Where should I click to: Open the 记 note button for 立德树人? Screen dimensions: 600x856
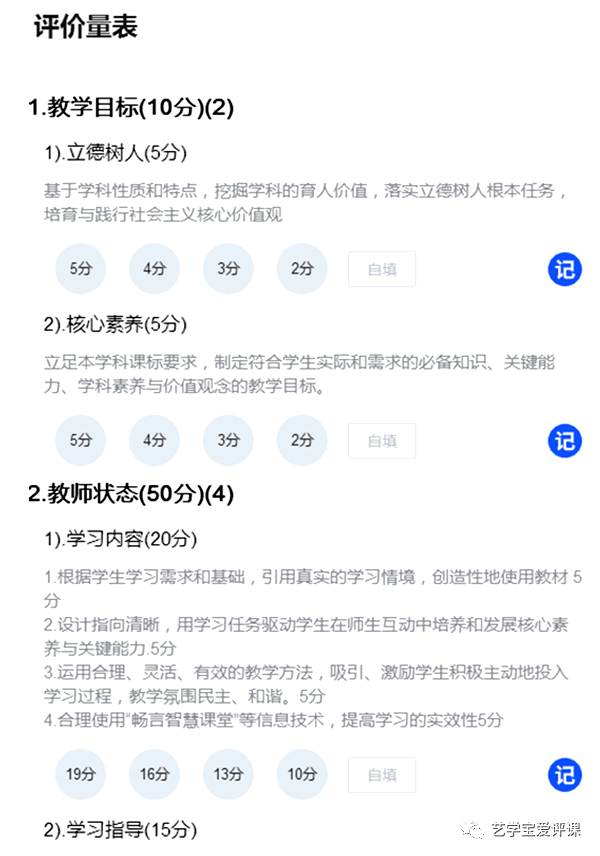click(565, 269)
